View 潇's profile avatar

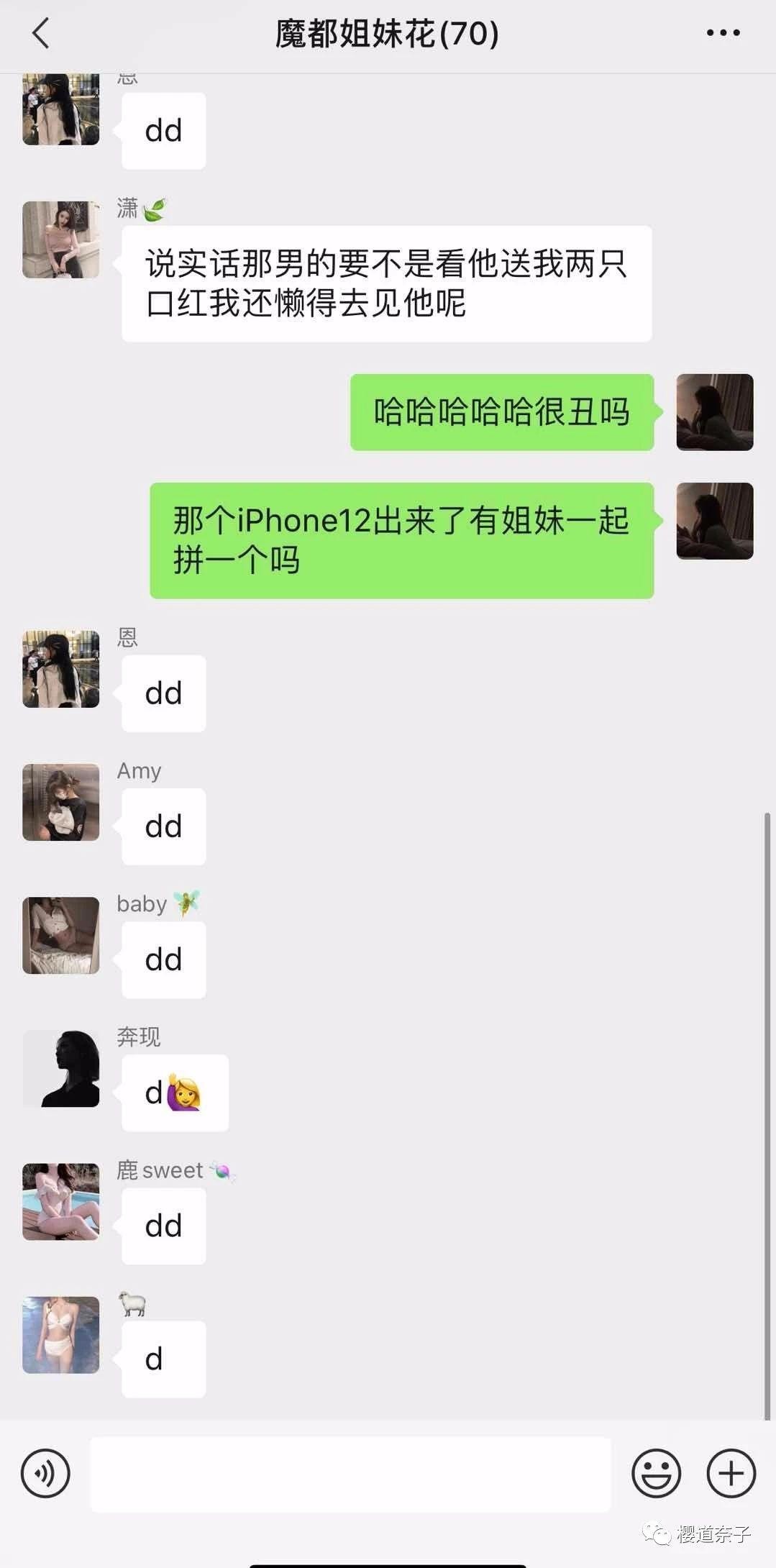click(x=61, y=240)
